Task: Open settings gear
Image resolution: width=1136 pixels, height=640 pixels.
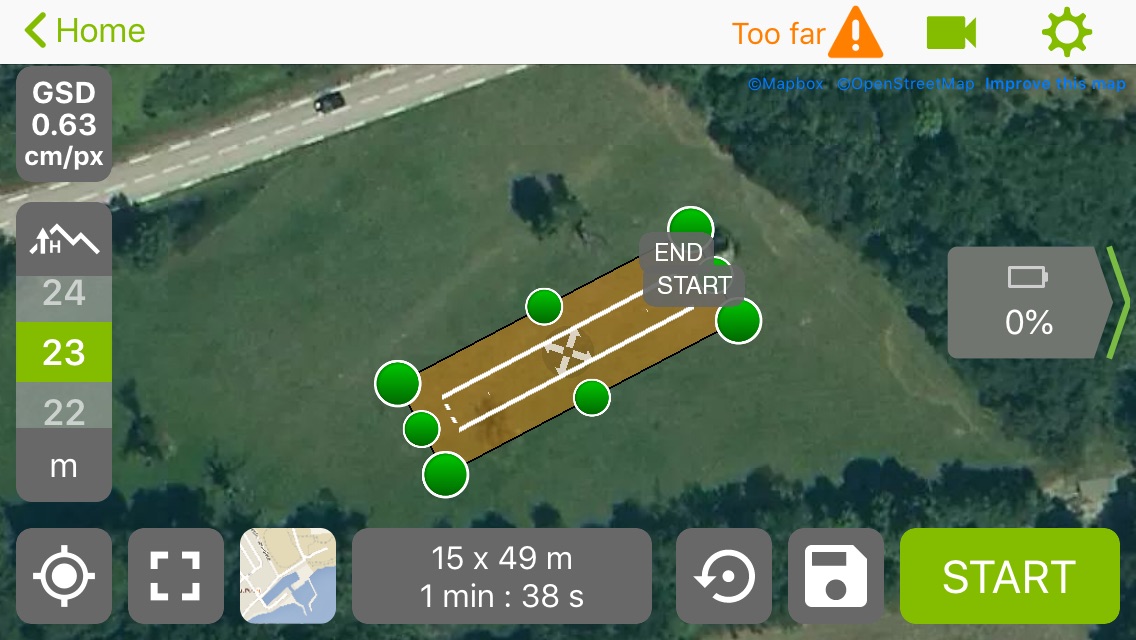Action: [1066, 33]
